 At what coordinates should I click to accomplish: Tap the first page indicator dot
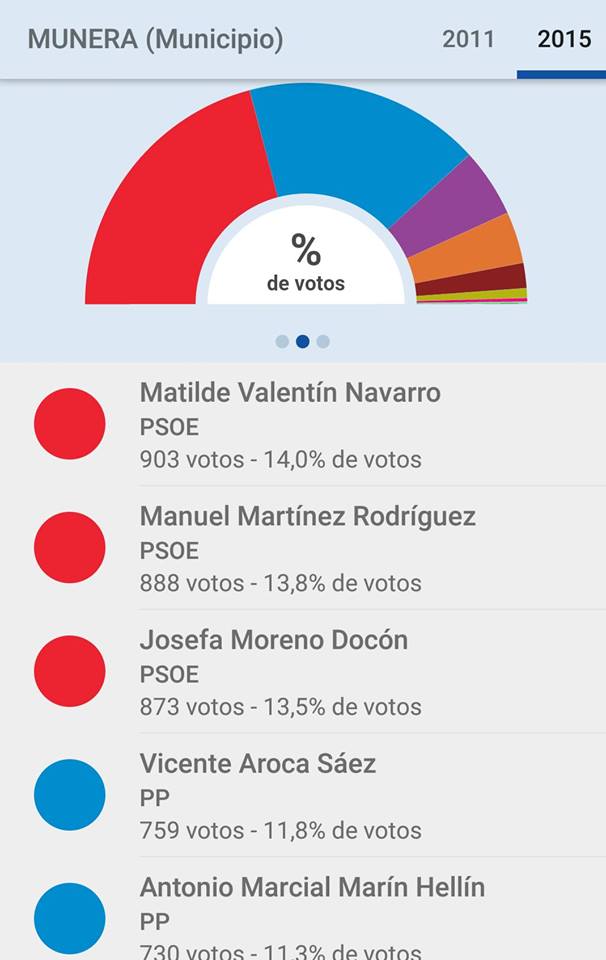tap(282, 341)
